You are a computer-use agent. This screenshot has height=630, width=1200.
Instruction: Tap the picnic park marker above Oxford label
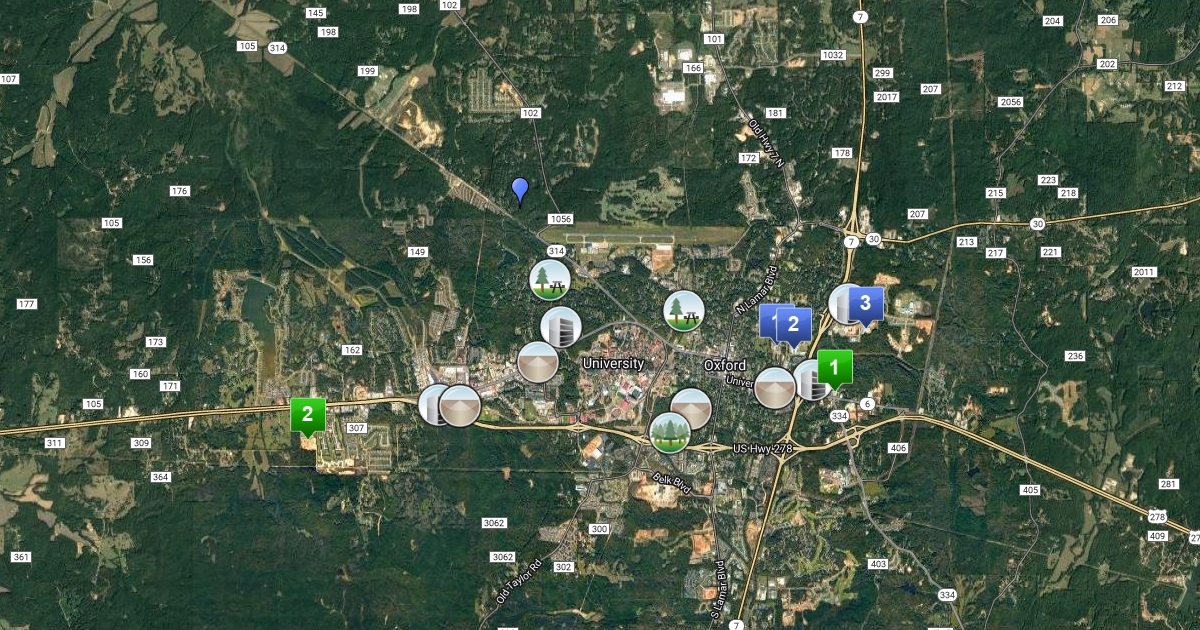coord(684,311)
